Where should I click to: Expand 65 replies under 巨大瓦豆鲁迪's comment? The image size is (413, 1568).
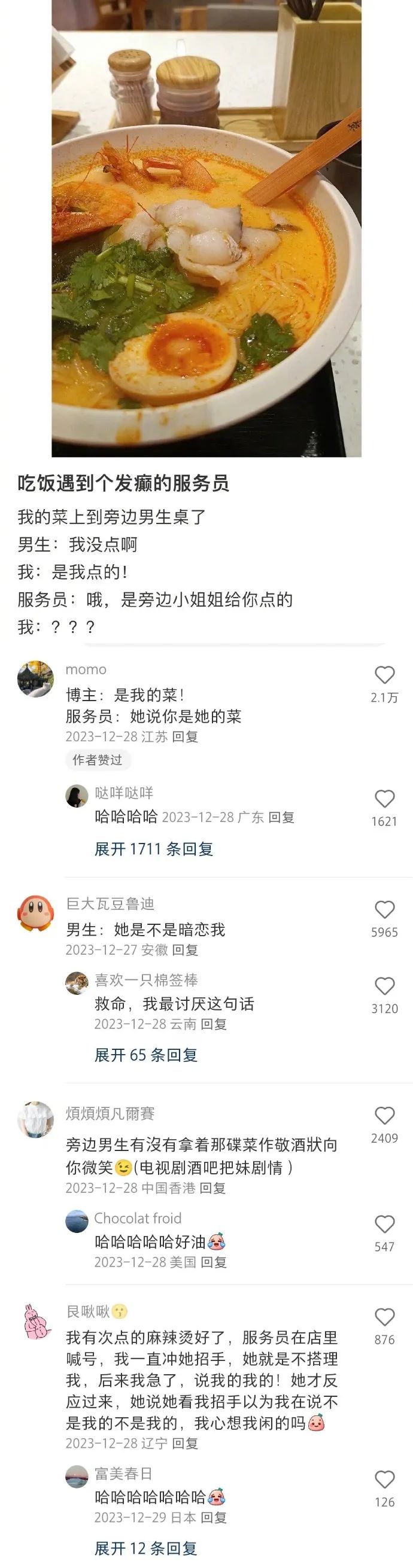[145, 1055]
